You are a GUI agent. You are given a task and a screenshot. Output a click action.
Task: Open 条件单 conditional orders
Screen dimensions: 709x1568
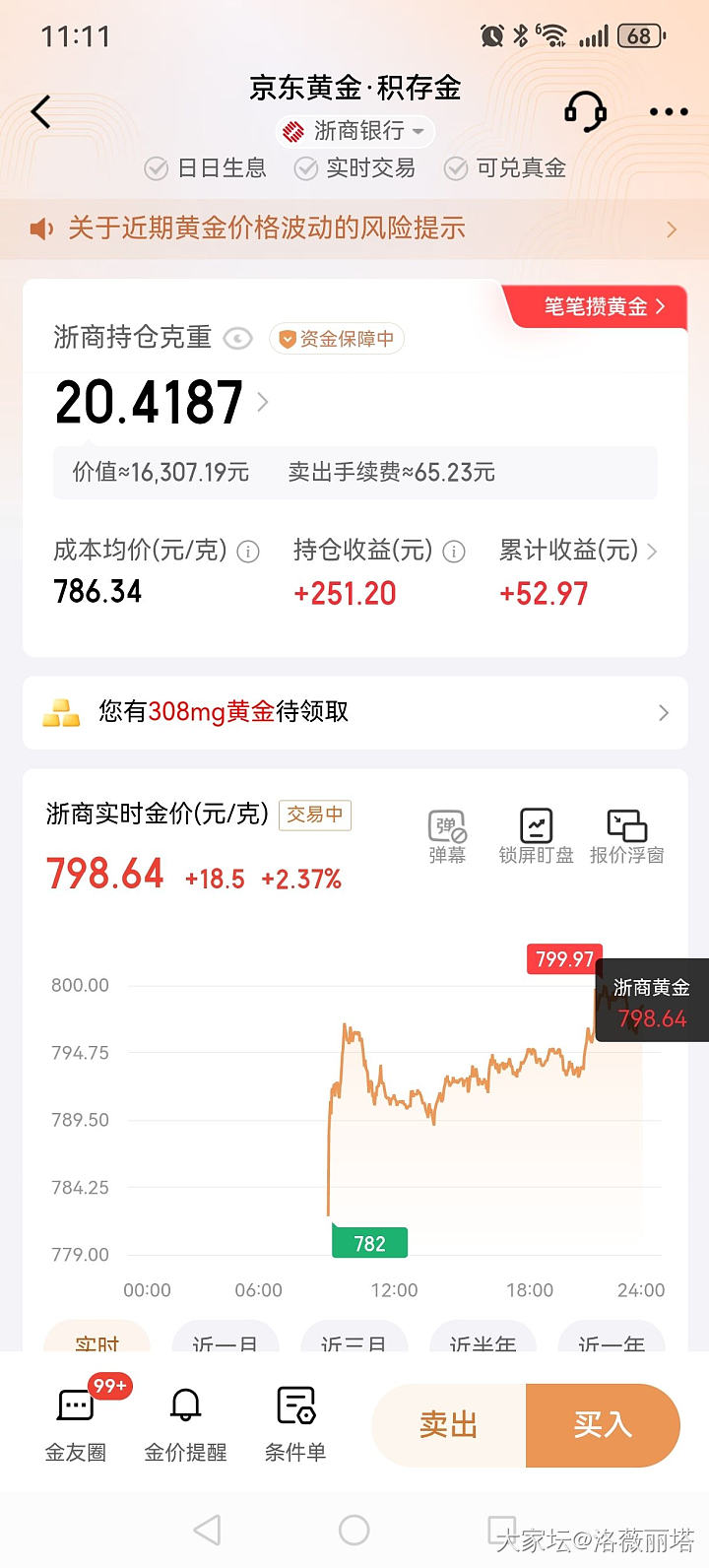pyautogui.click(x=295, y=1423)
